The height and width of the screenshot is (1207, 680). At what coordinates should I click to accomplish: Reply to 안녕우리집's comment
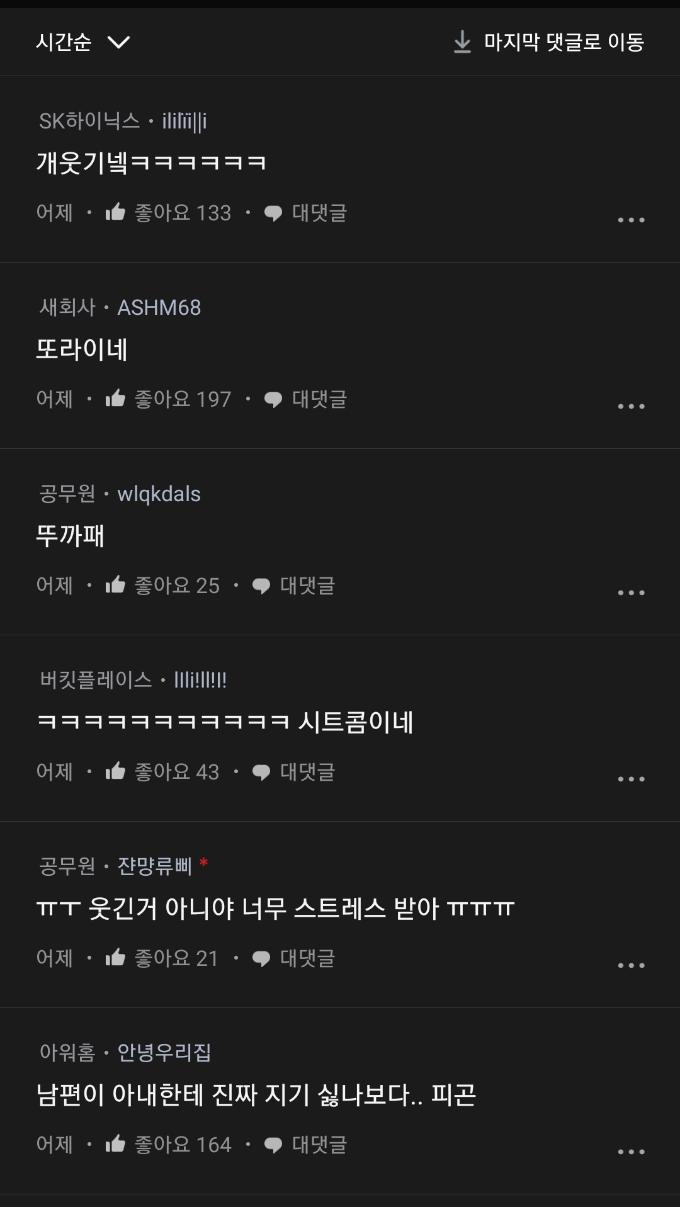305,1144
